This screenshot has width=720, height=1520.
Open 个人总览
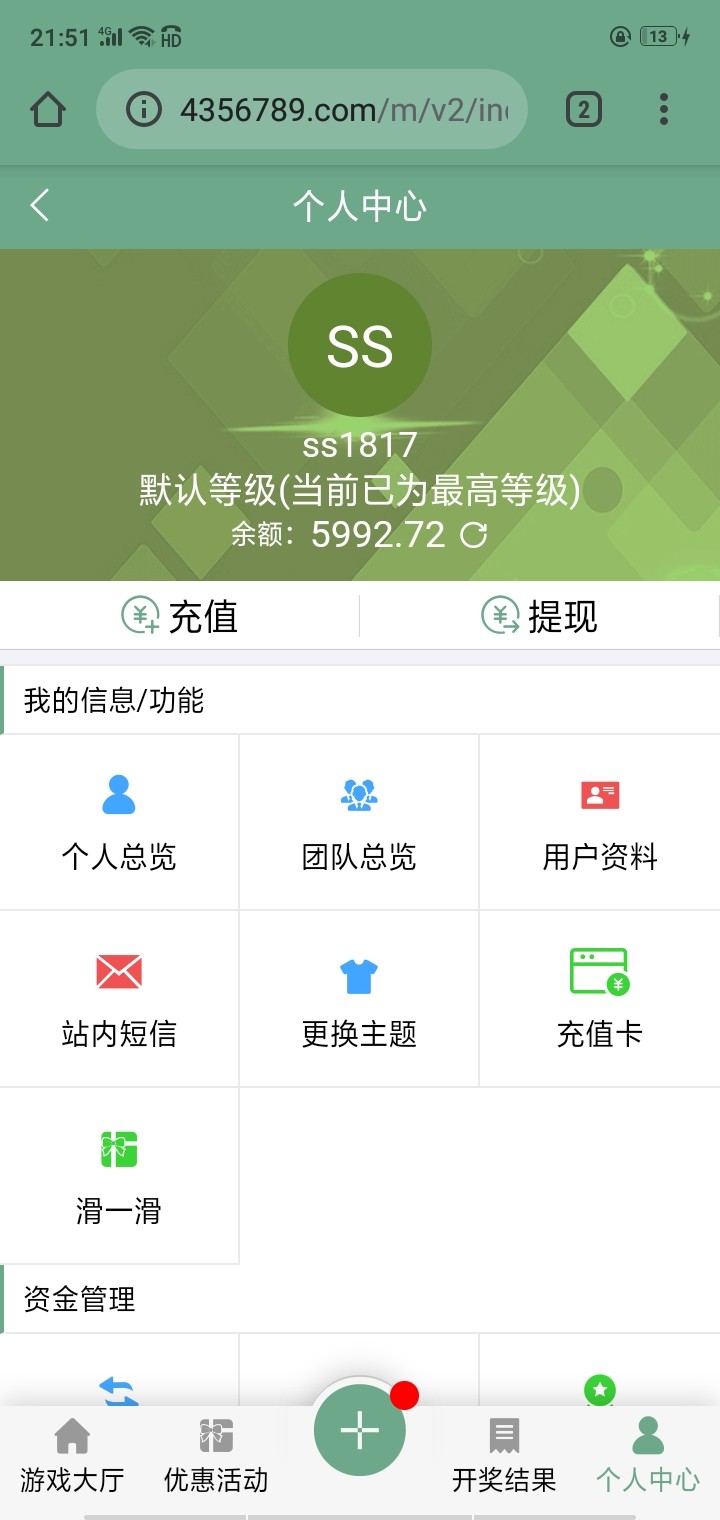click(x=119, y=822)
